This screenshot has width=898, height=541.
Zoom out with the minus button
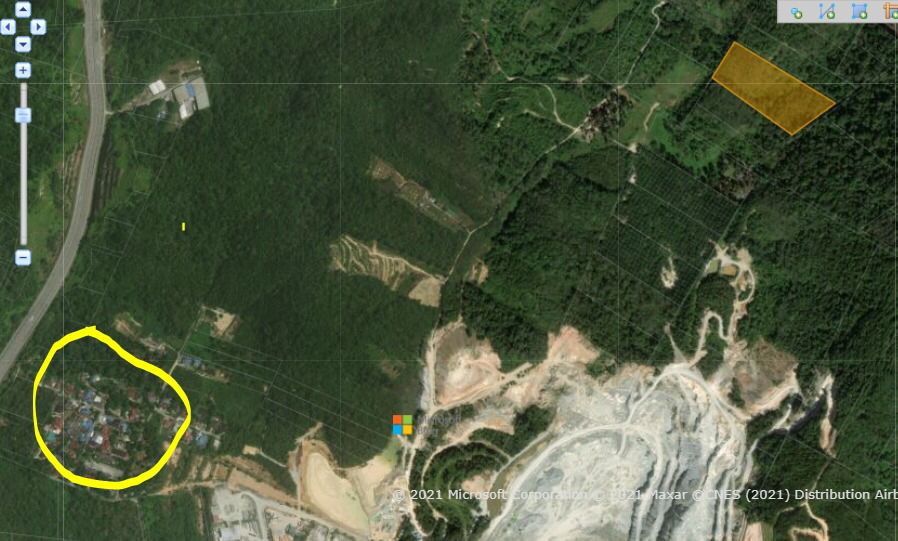coord(23,257)
